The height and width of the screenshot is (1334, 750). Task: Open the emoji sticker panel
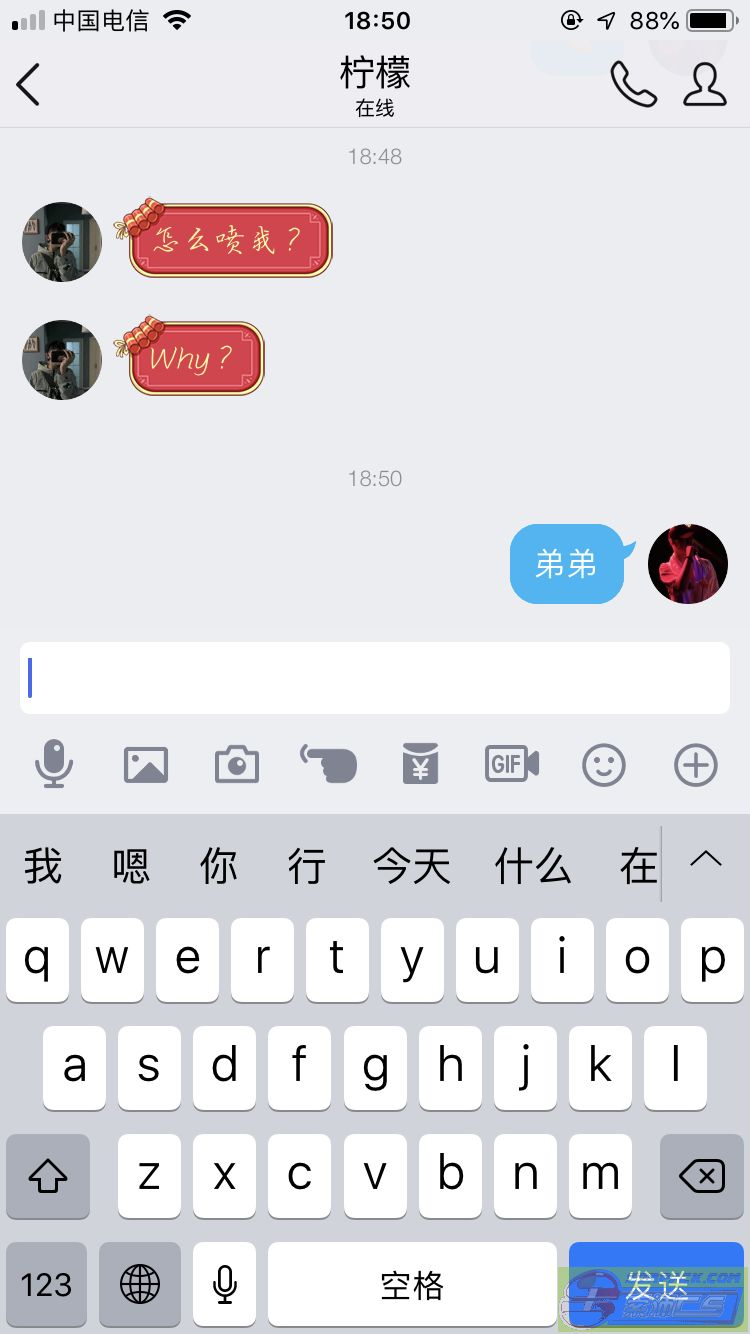coord(604,765)
